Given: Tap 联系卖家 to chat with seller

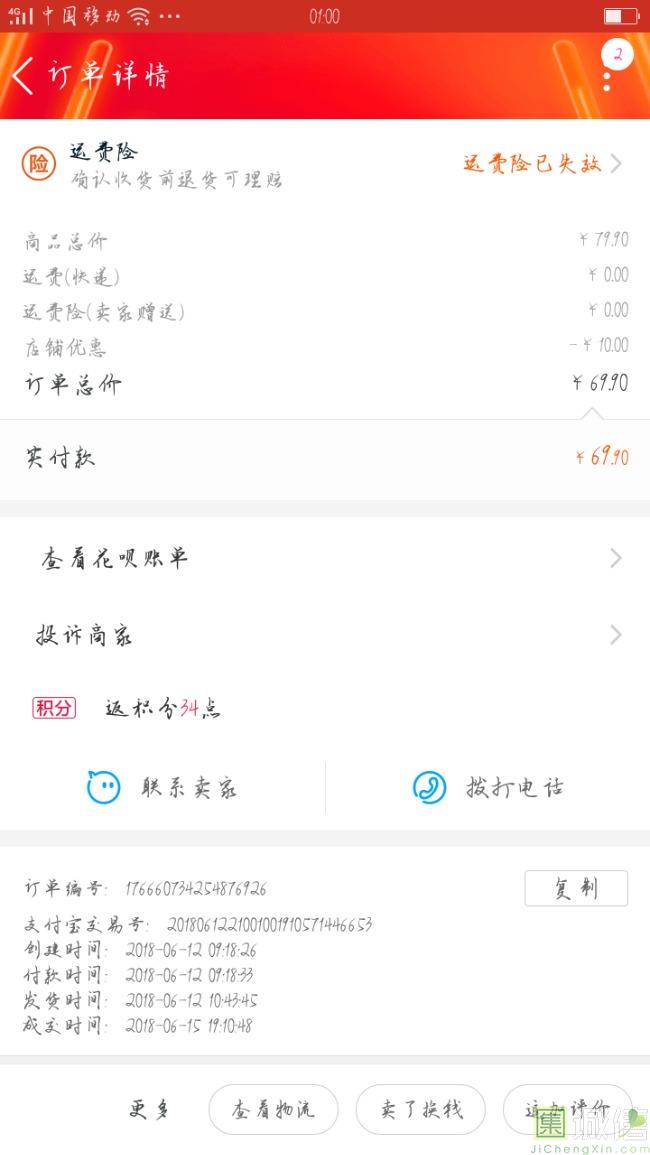Looking at the screenshot, I should (x=162, y=787).
